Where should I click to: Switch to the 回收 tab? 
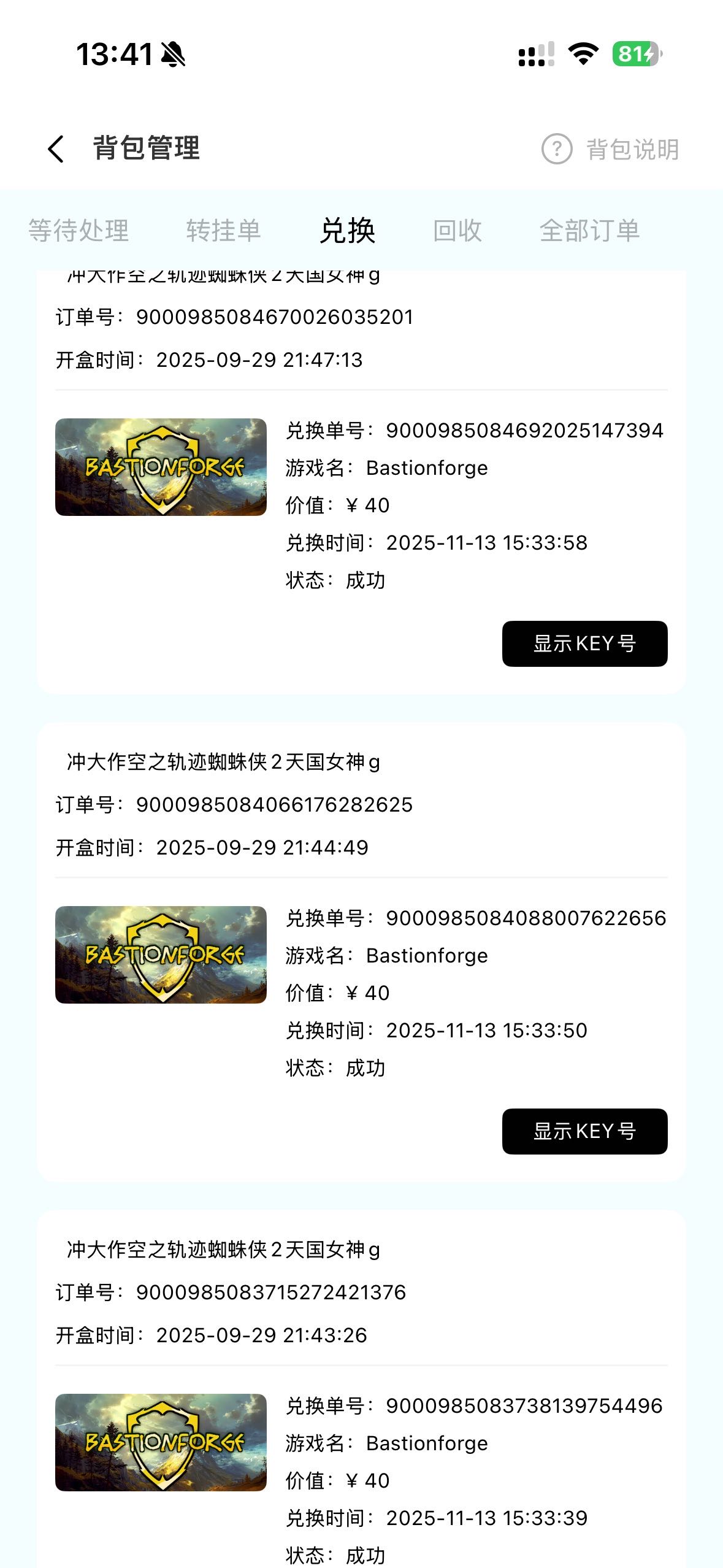(457, 231)
